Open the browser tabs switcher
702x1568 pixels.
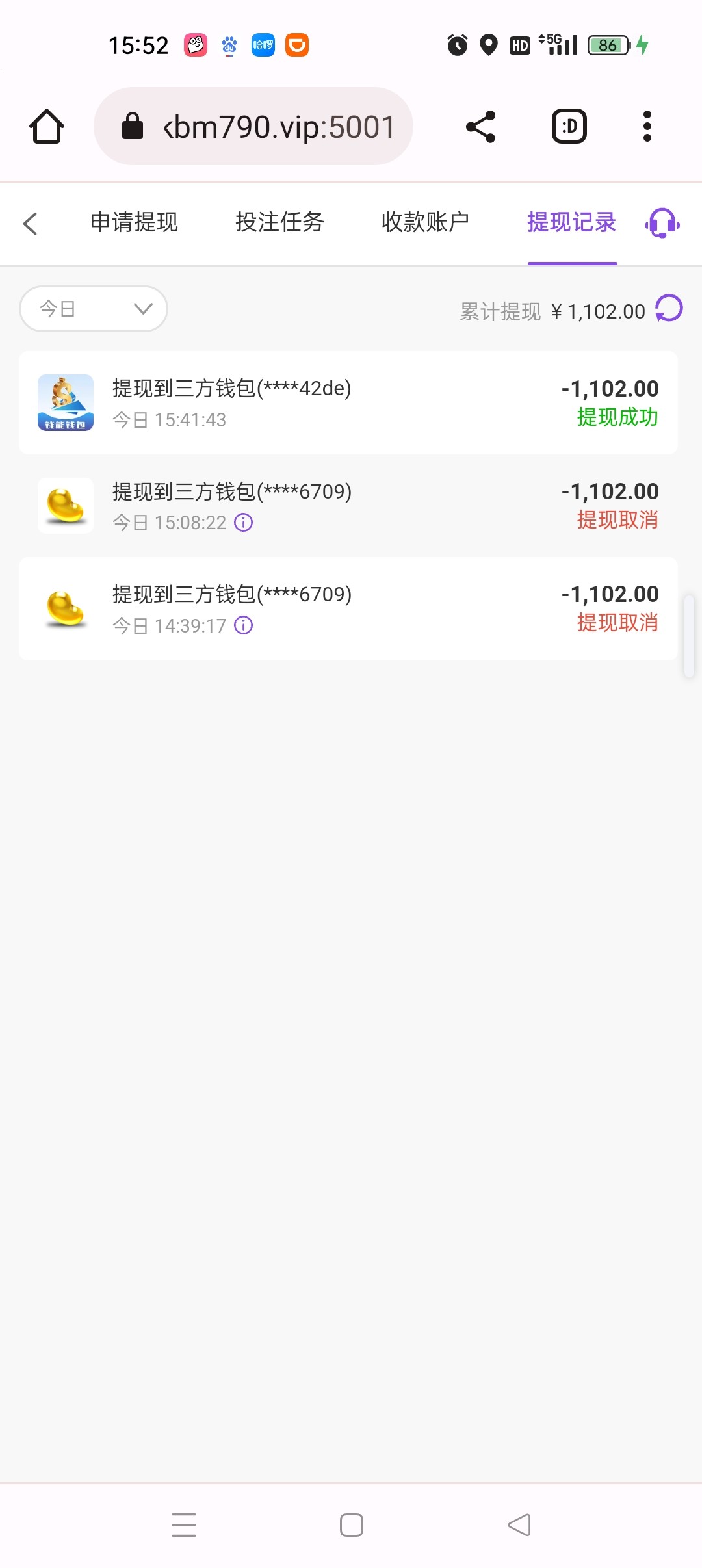pos(569,126)
